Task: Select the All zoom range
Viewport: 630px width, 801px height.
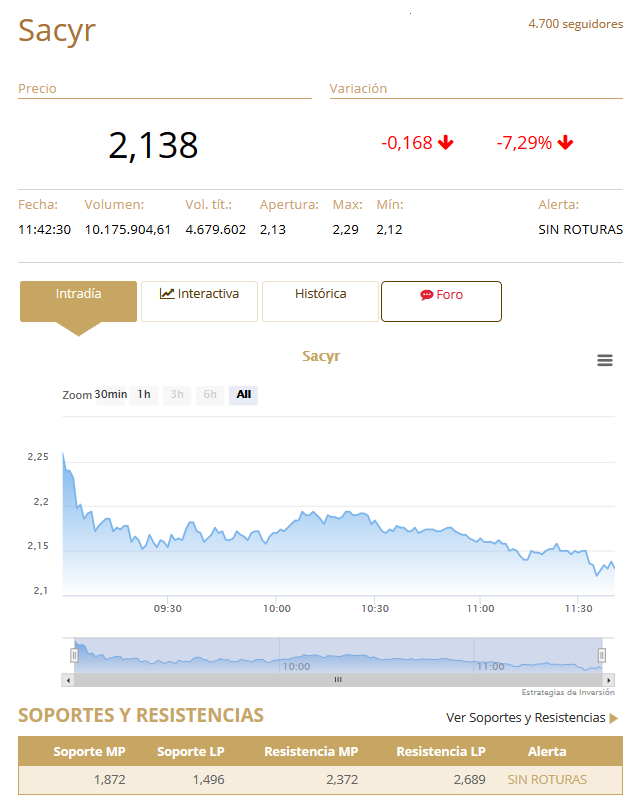Action: pos(243,395)
